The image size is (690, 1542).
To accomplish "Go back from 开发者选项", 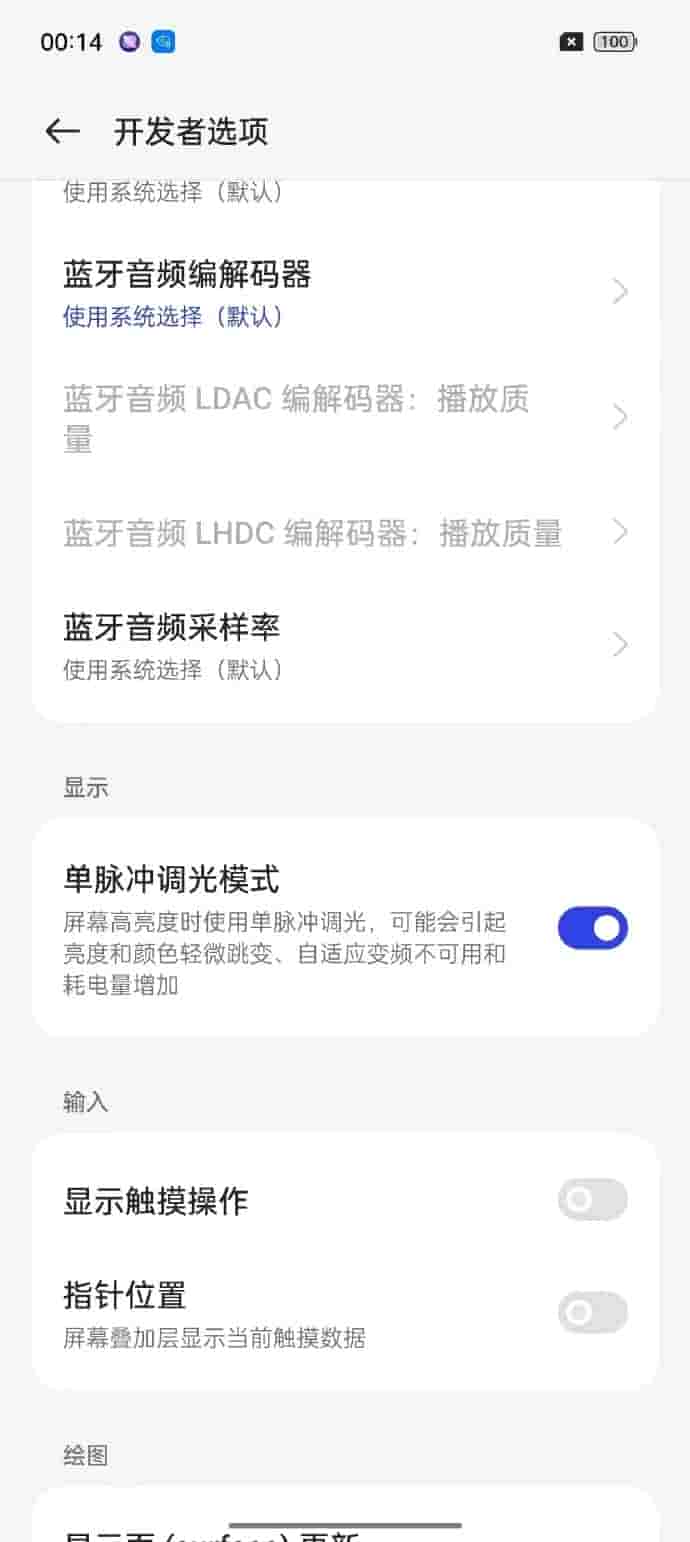I will point(62,131).
